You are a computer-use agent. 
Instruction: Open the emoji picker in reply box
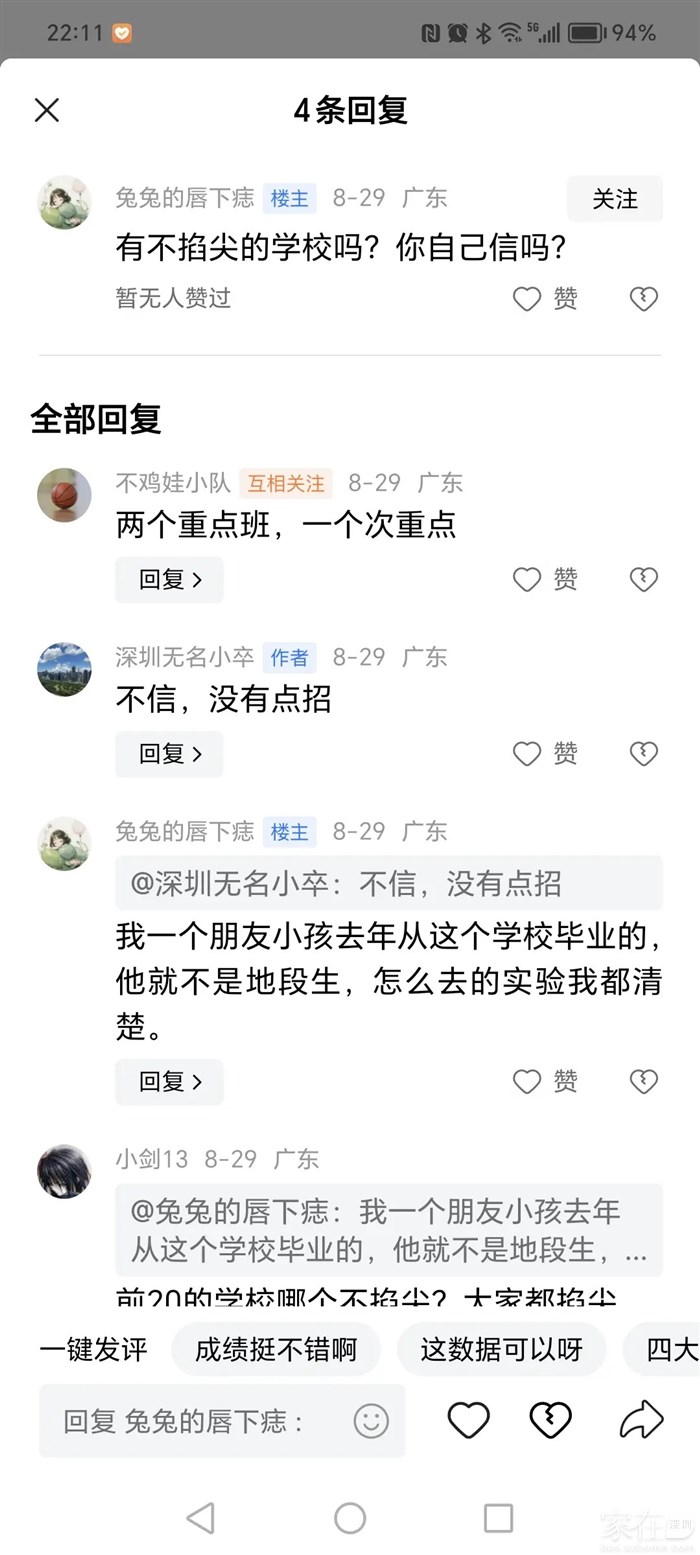tap(371, 1421)
